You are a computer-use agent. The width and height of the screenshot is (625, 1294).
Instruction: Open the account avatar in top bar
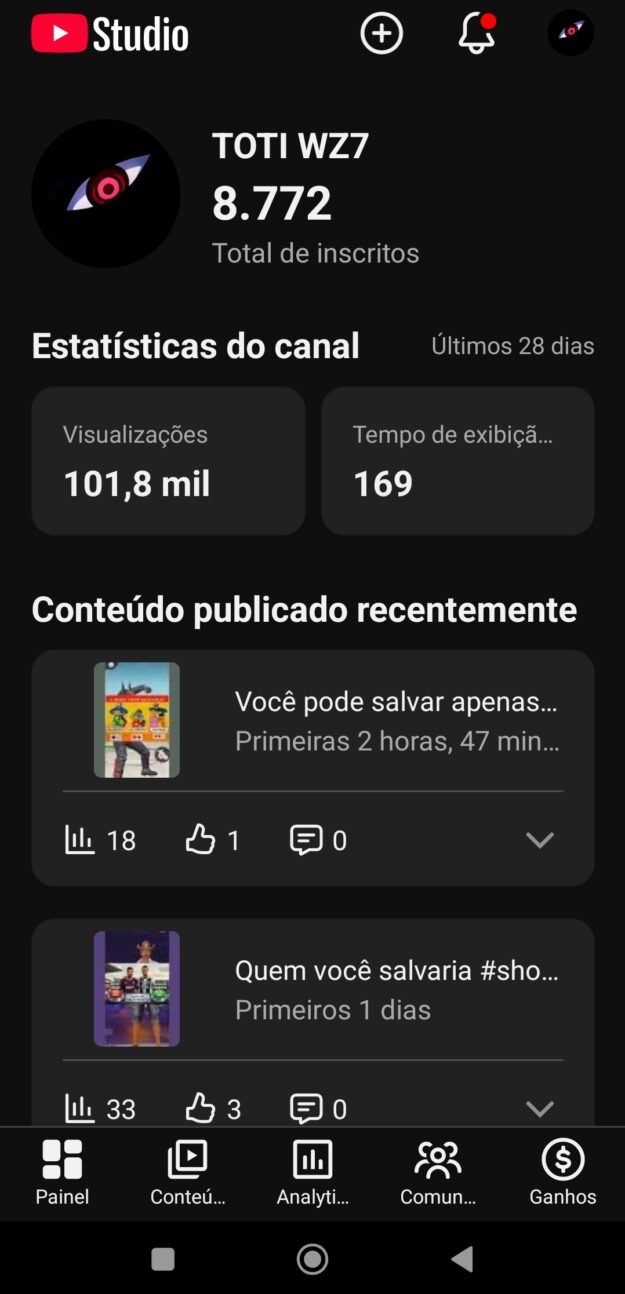click(x=570, y=33)
